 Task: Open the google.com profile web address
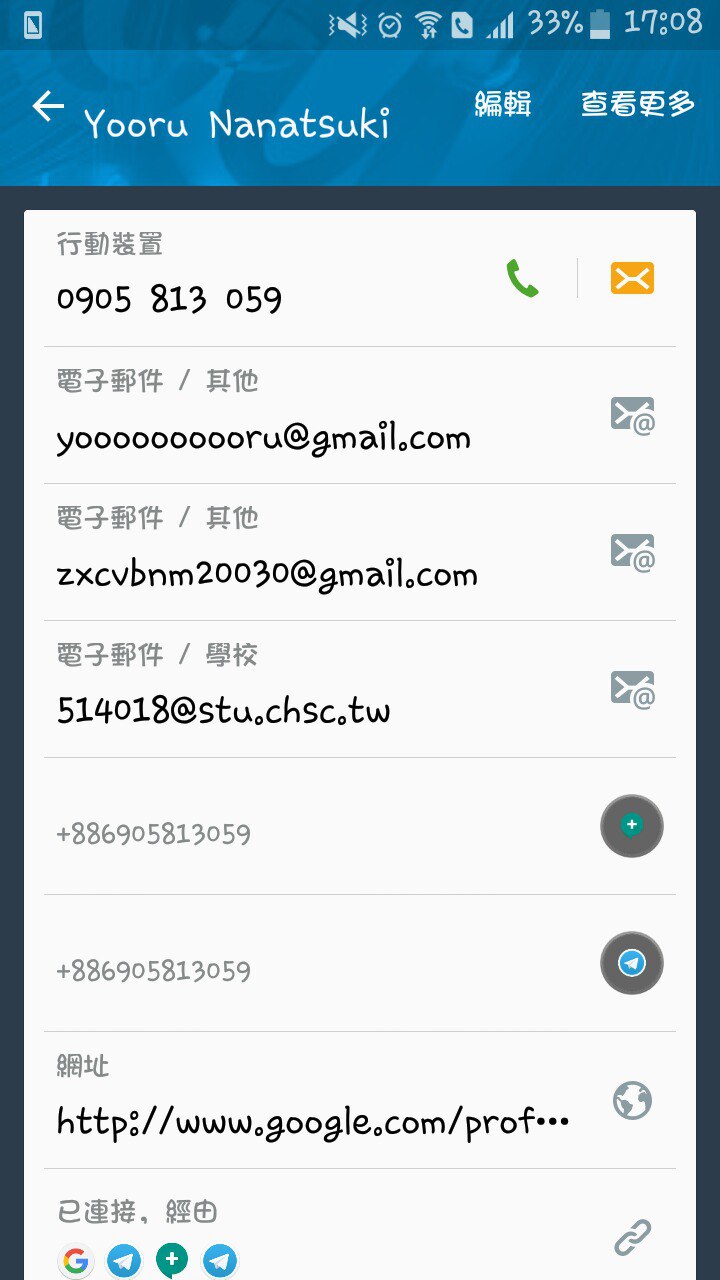click(632, 1100)
